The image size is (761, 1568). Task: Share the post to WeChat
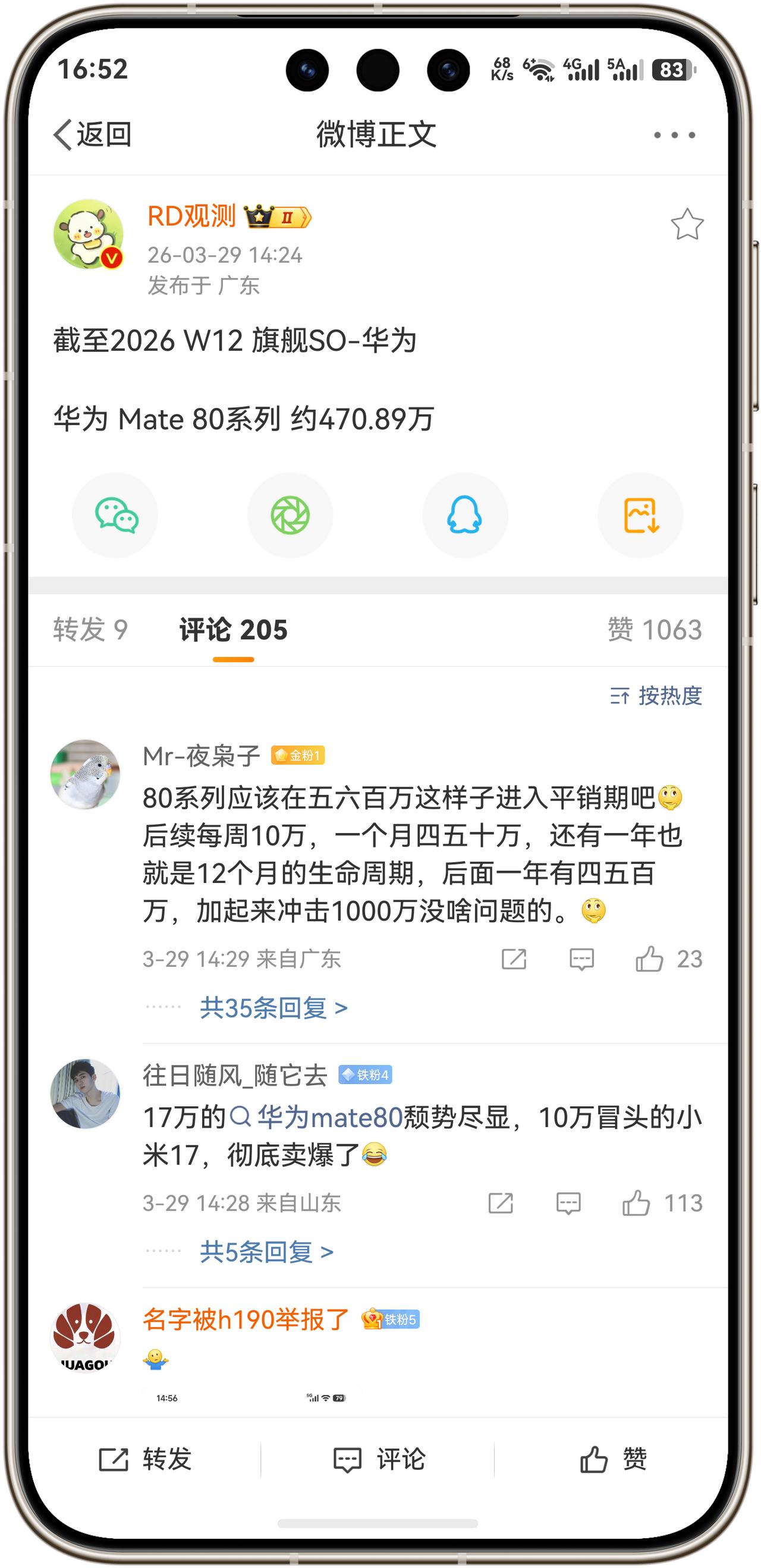[116, 514]
